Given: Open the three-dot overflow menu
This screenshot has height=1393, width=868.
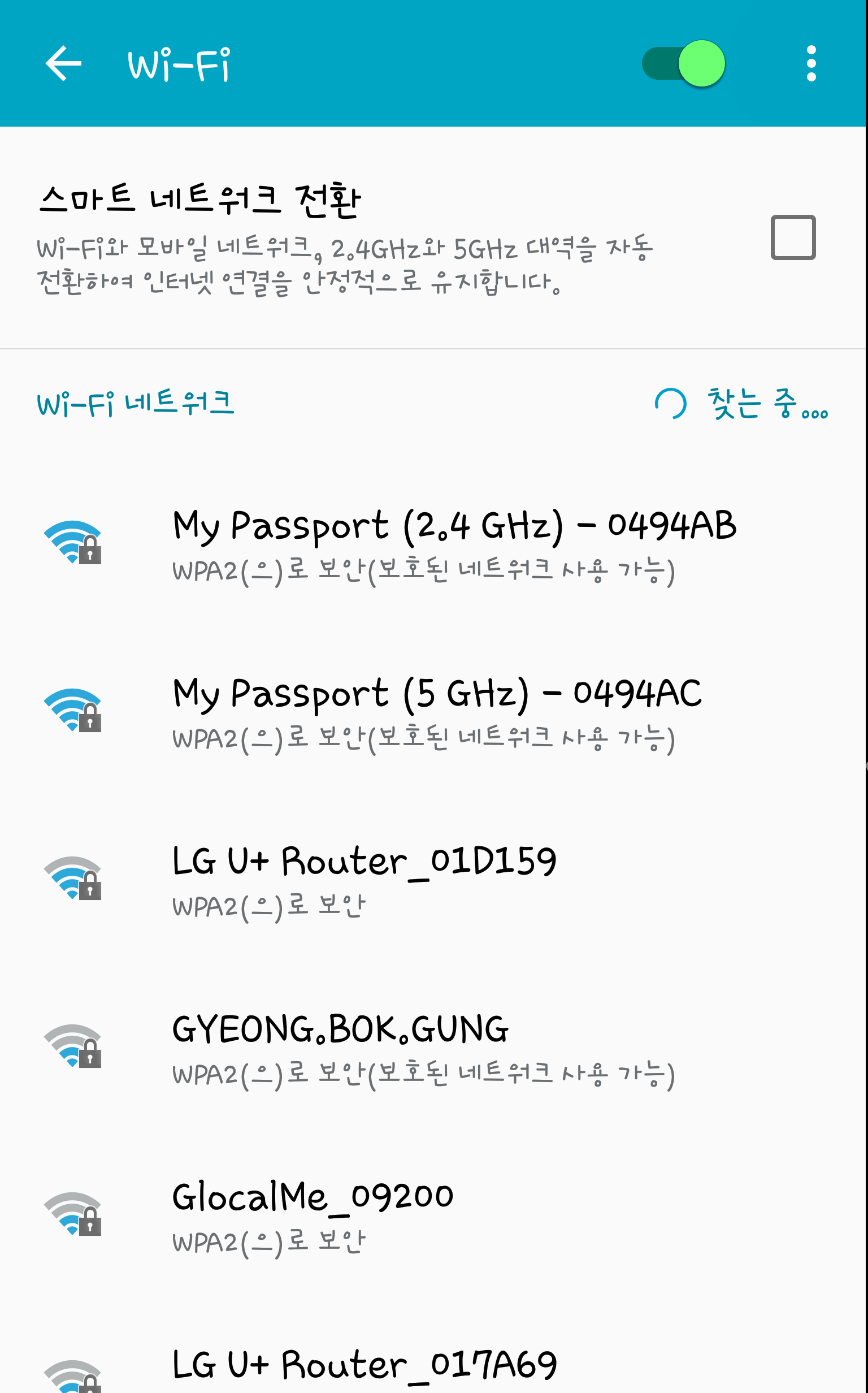Looking at the screenshot, I should click(810, 63).
